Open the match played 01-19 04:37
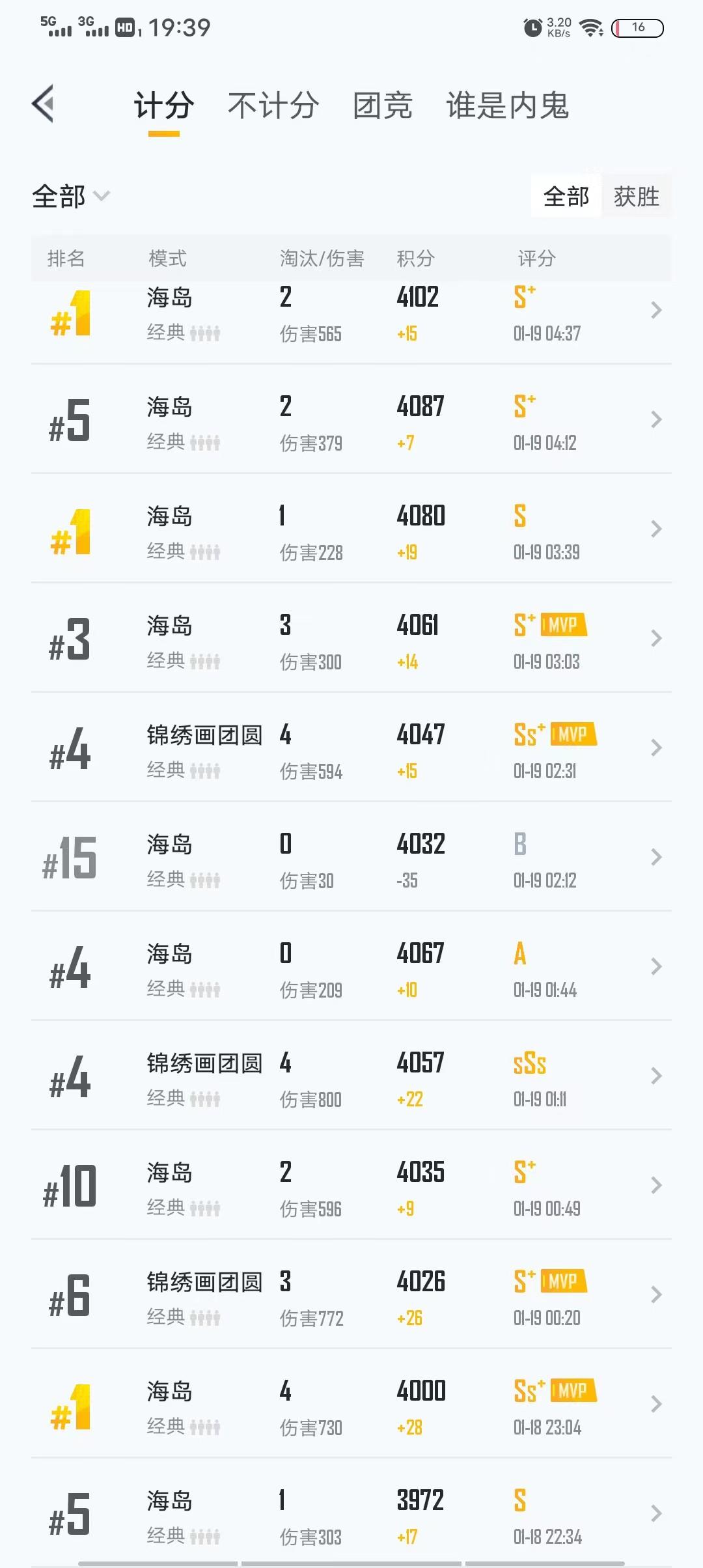Image resolution: width=703 pixels, height=1568 pixels. [x=351, y=313]
